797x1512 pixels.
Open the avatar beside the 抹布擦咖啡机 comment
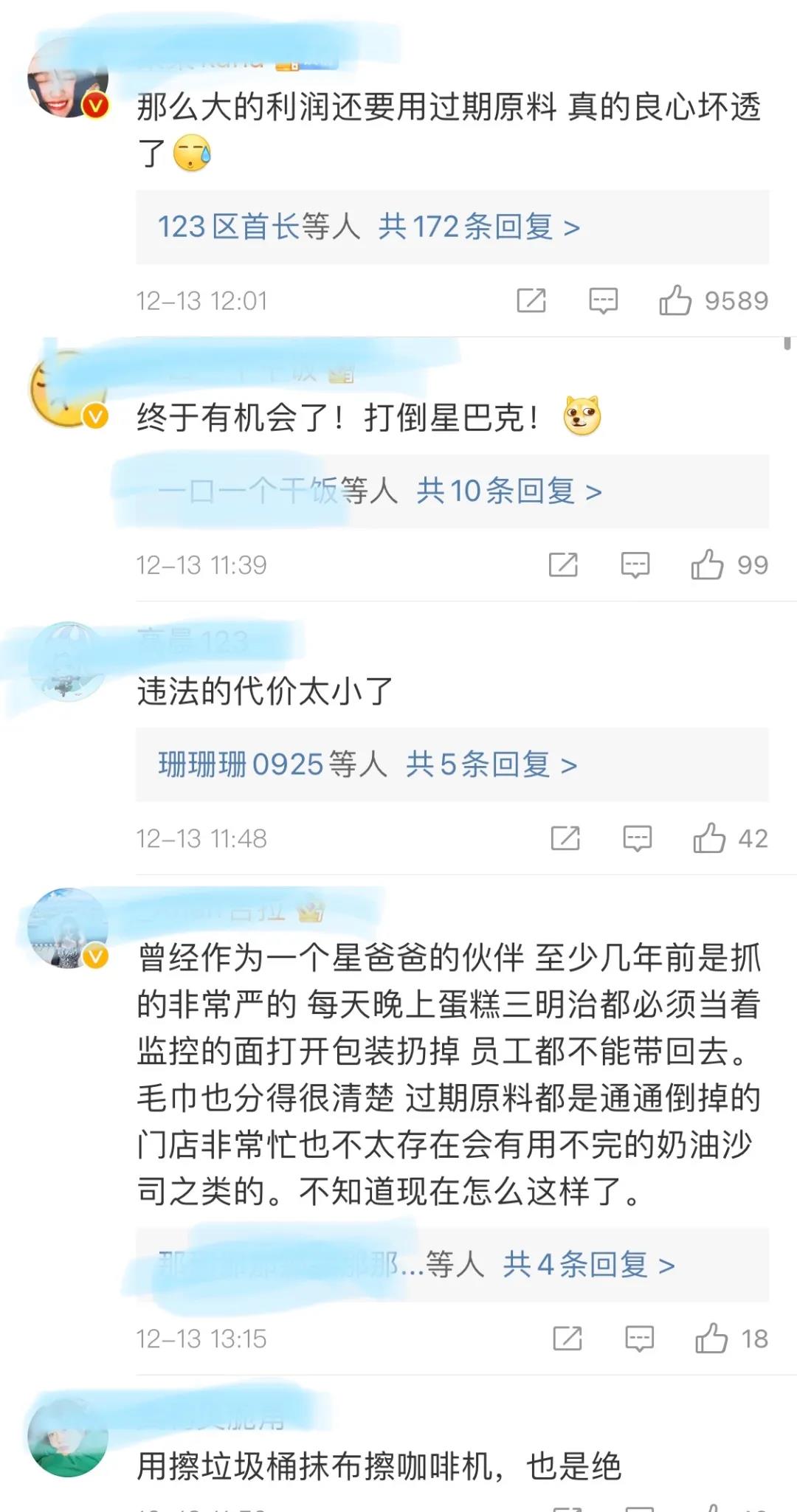coord(68,1439)
